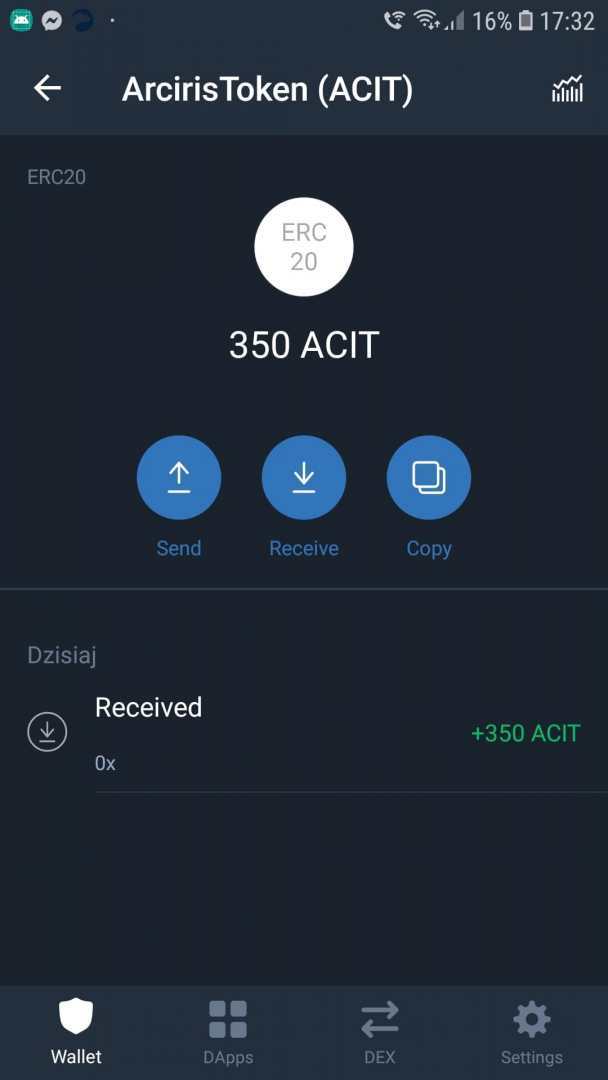Image resolution: width=608 pixels, height=1080 pixels.
Task: Open the DEX tab
Action: (x=380, y=1032)
